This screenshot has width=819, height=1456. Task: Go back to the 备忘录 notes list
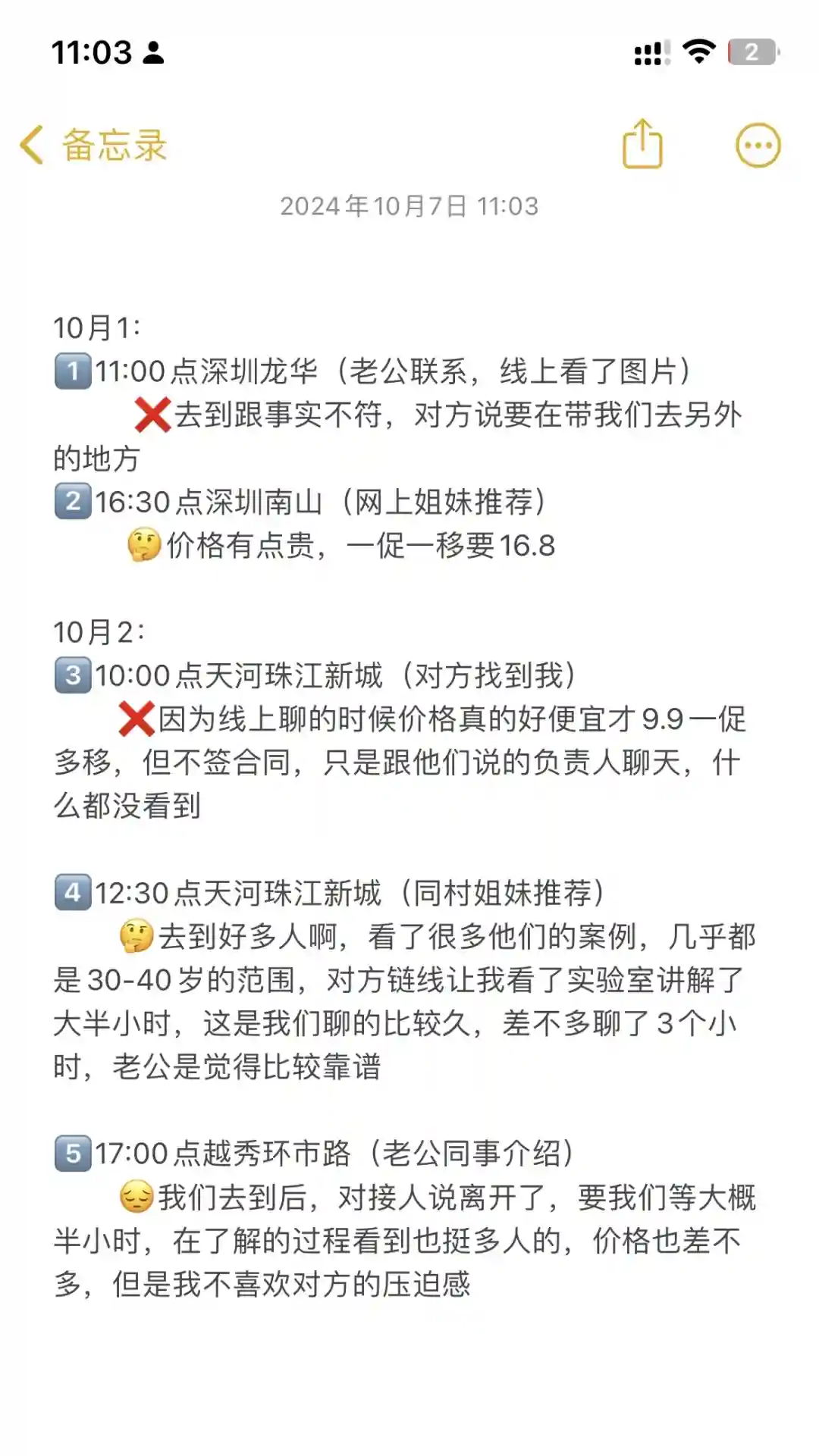coord(93,145)
